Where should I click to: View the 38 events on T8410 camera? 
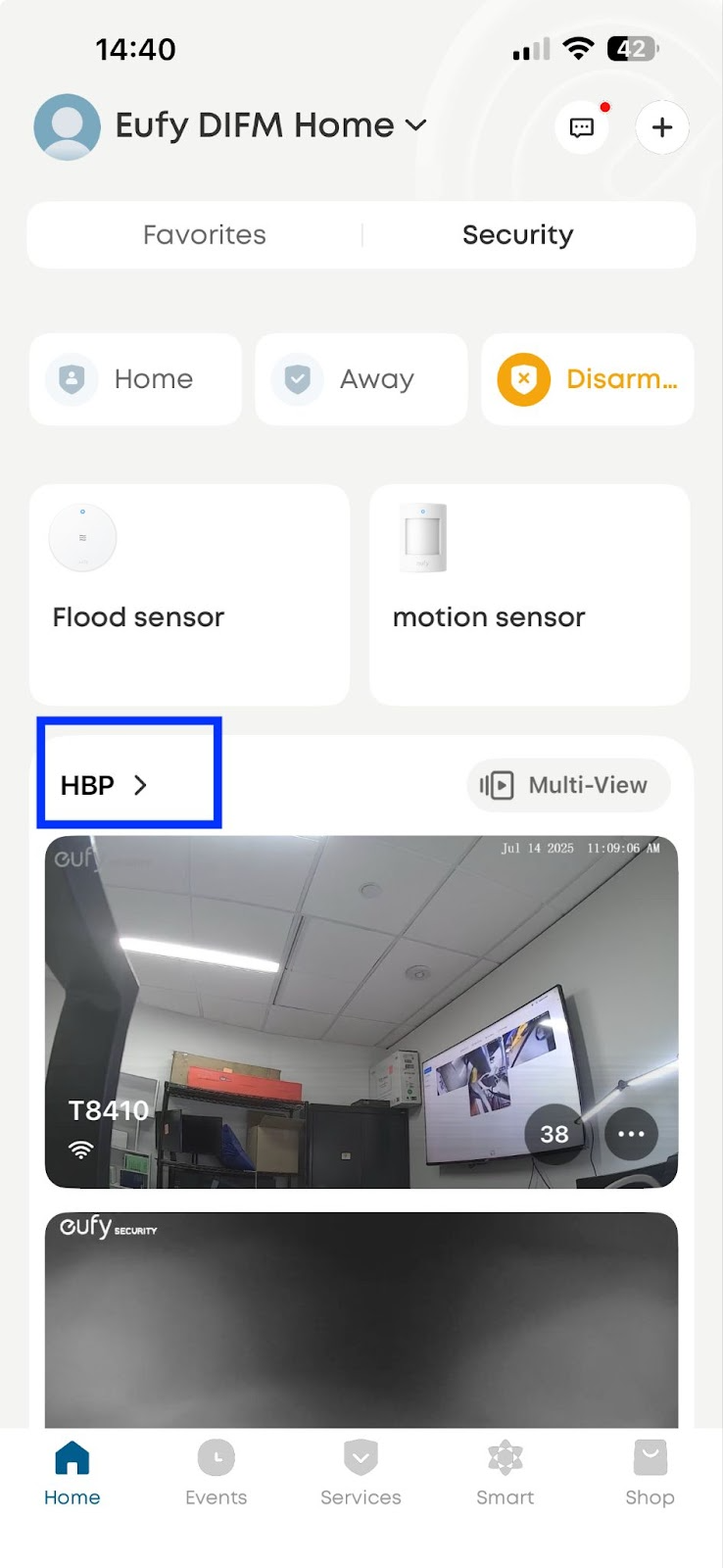(554, 1134)
